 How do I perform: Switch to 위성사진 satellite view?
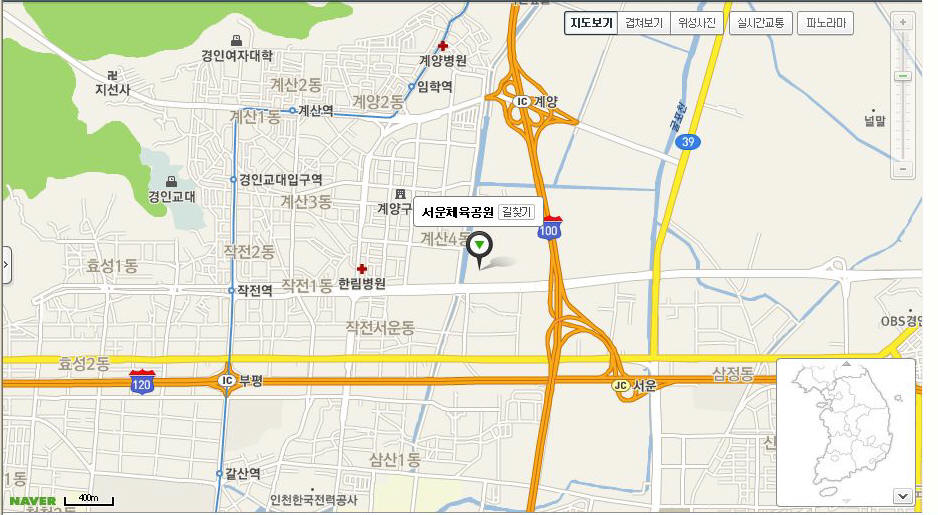coord(696,23)
